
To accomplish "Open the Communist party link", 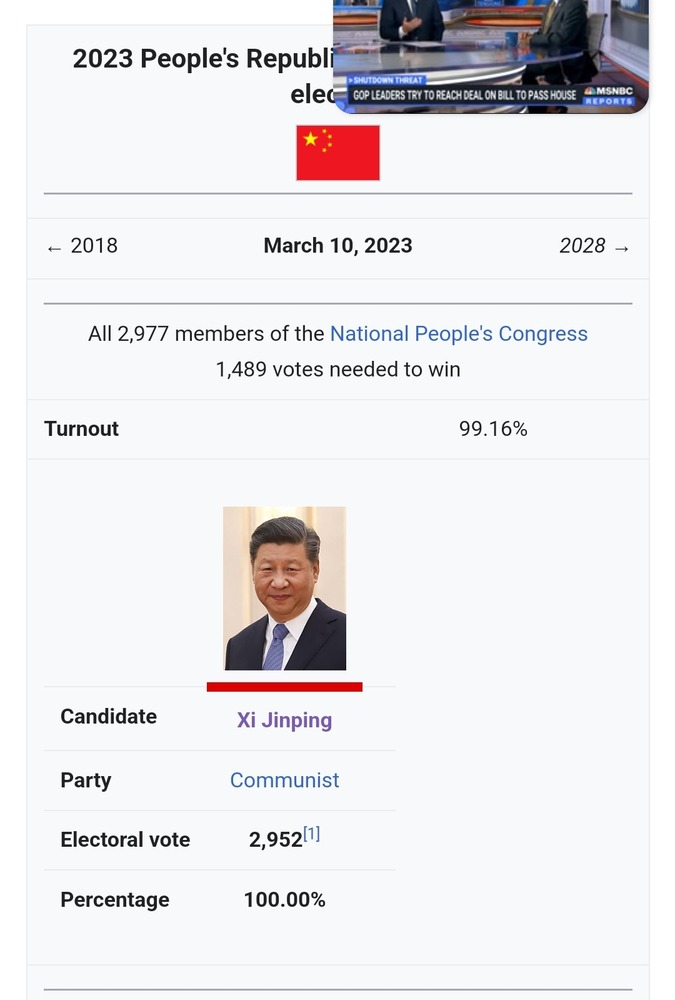I will point(284,780).
